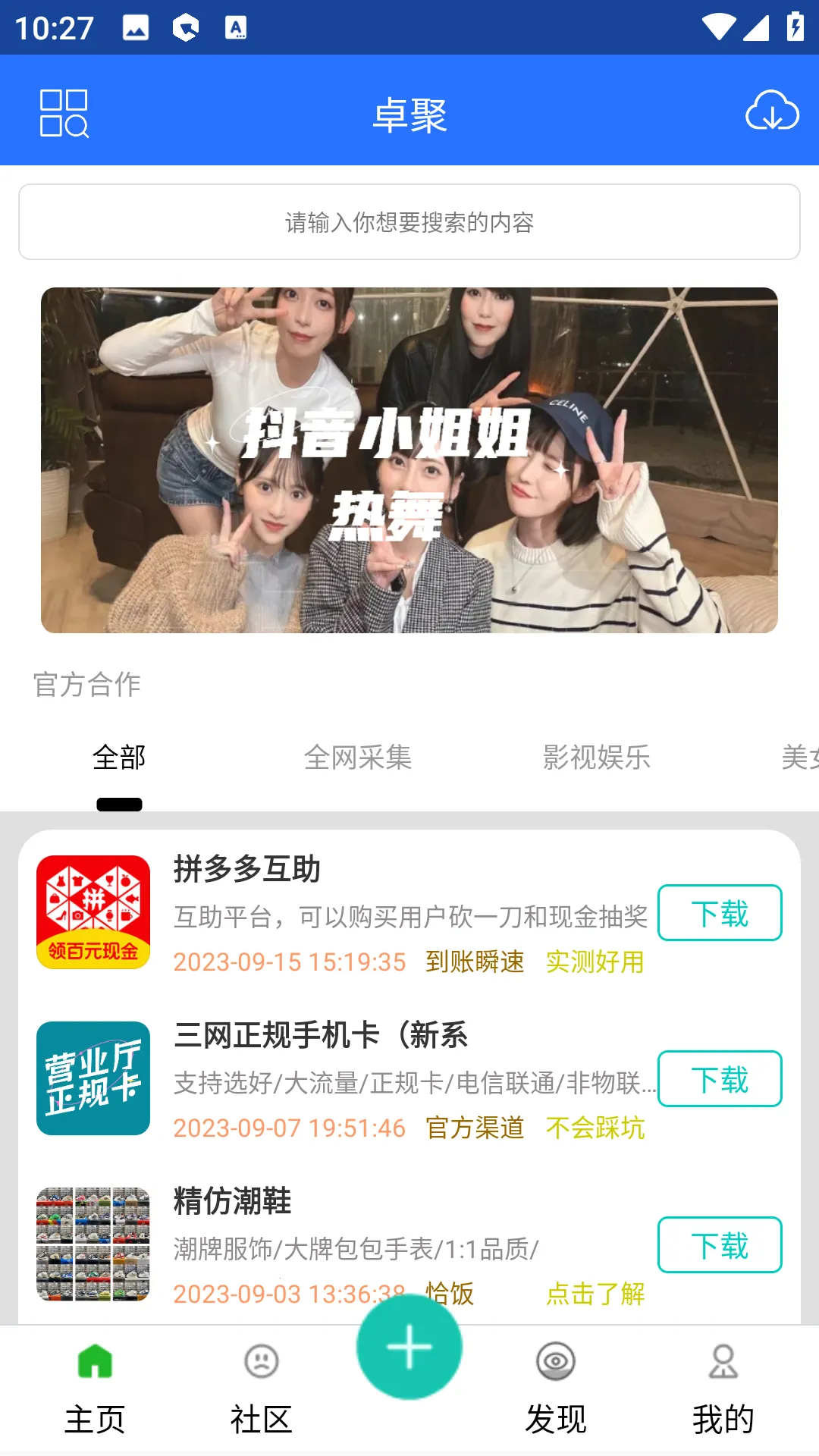This screenshot has width=819, height=1456.
Task: Switch to the 发现 tab
Action: pos(556,1389)
